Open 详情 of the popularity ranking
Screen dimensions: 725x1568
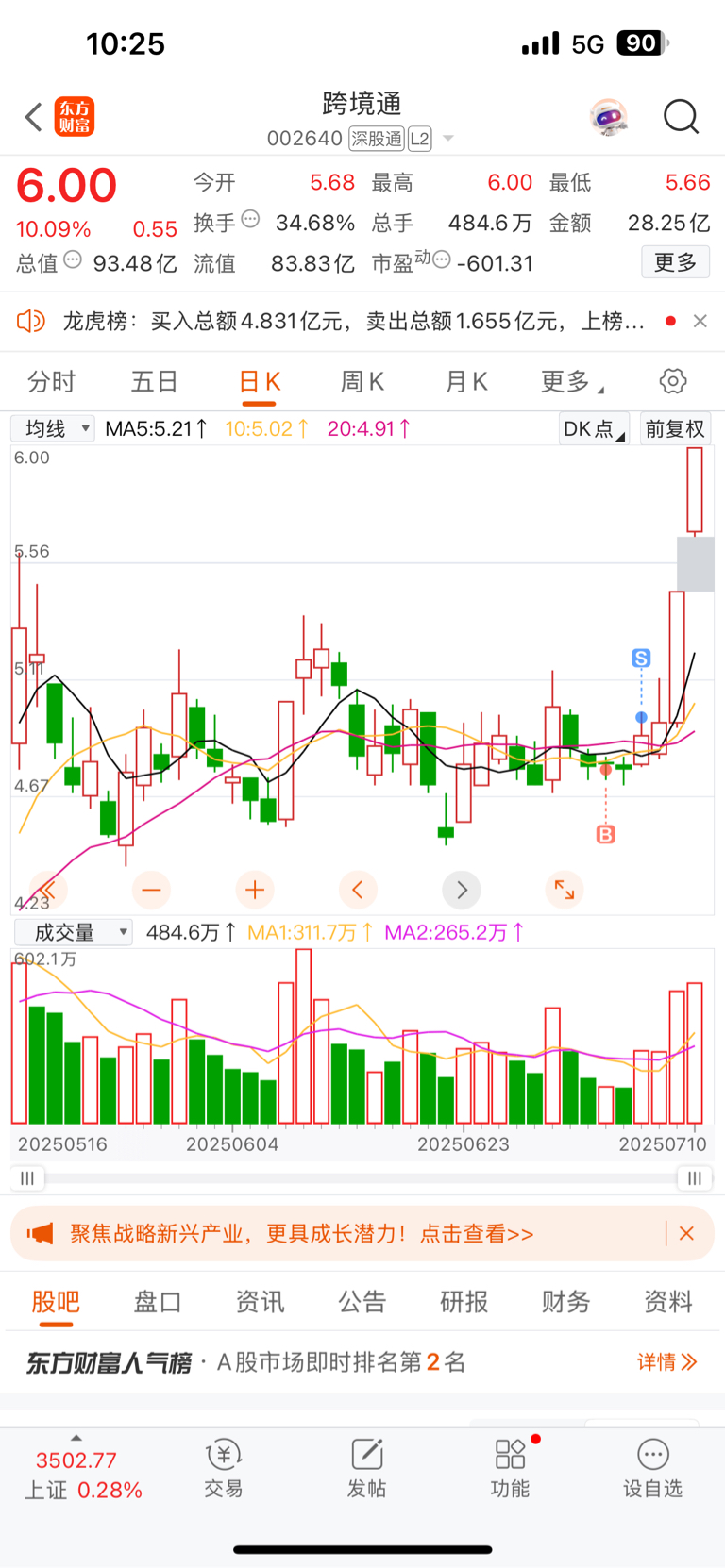coord(666,1361)
